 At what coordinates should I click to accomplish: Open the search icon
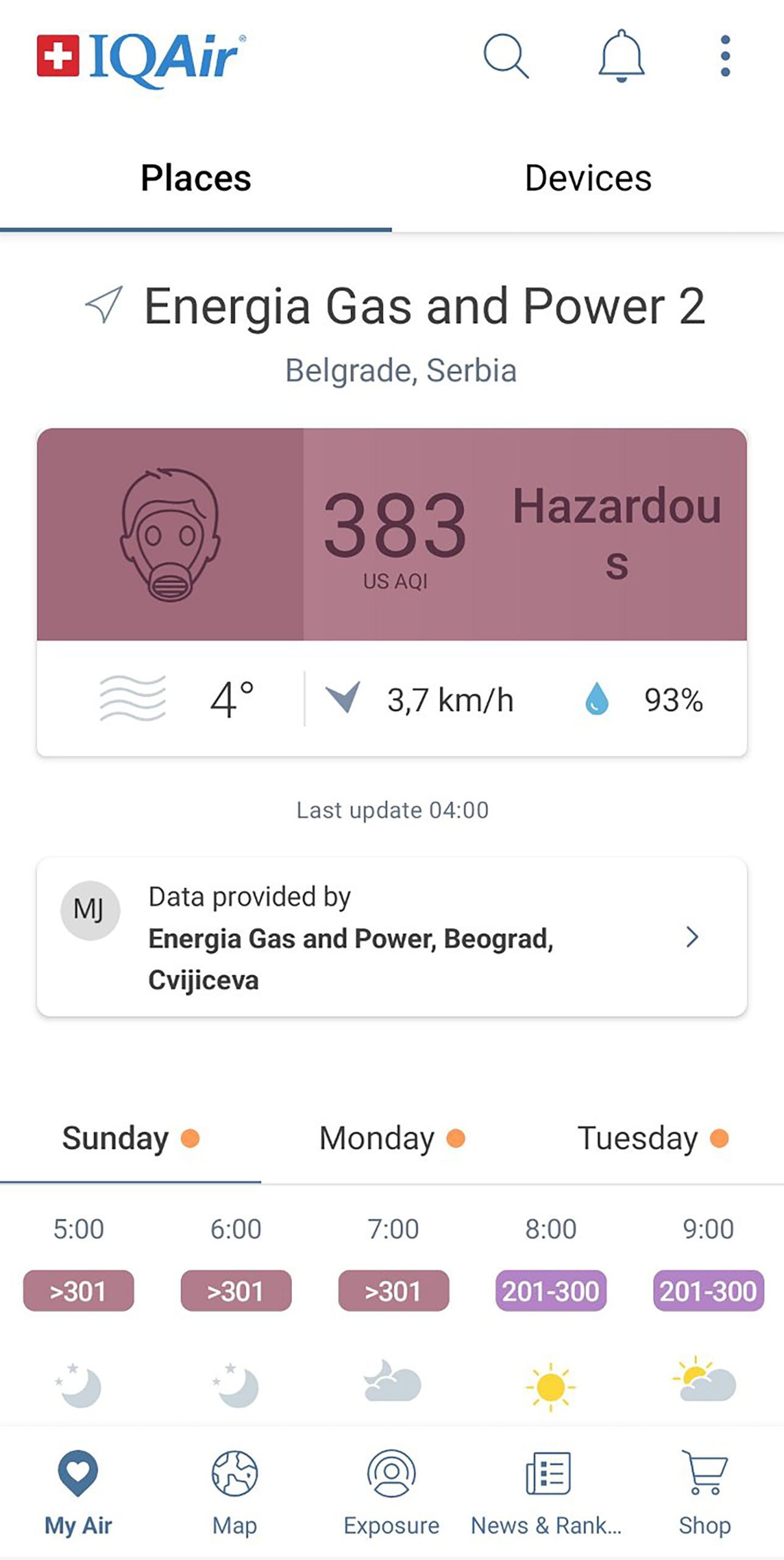coord(506,56)
